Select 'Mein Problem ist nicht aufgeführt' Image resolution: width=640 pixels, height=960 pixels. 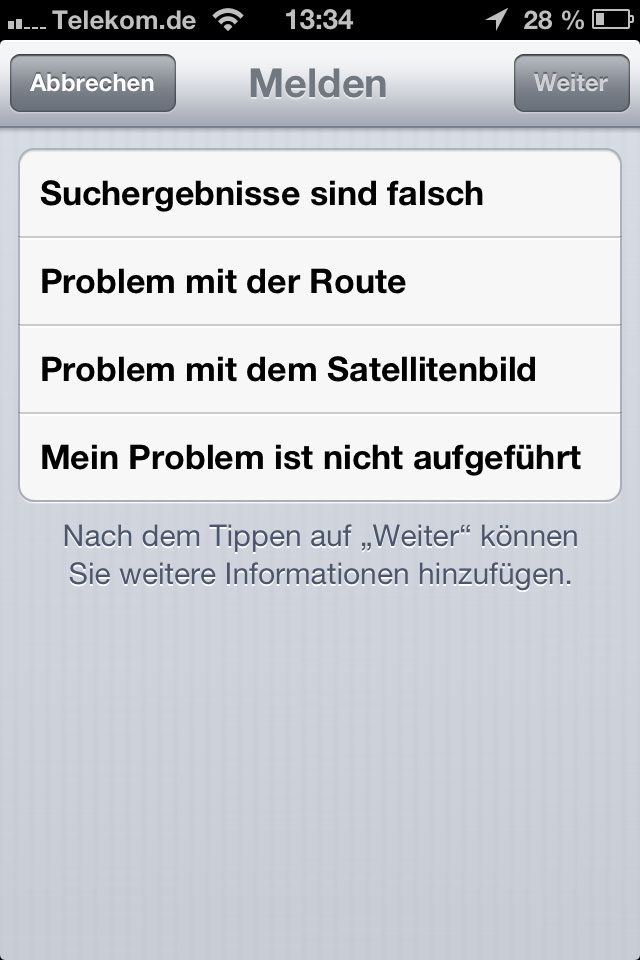[320, 458]
